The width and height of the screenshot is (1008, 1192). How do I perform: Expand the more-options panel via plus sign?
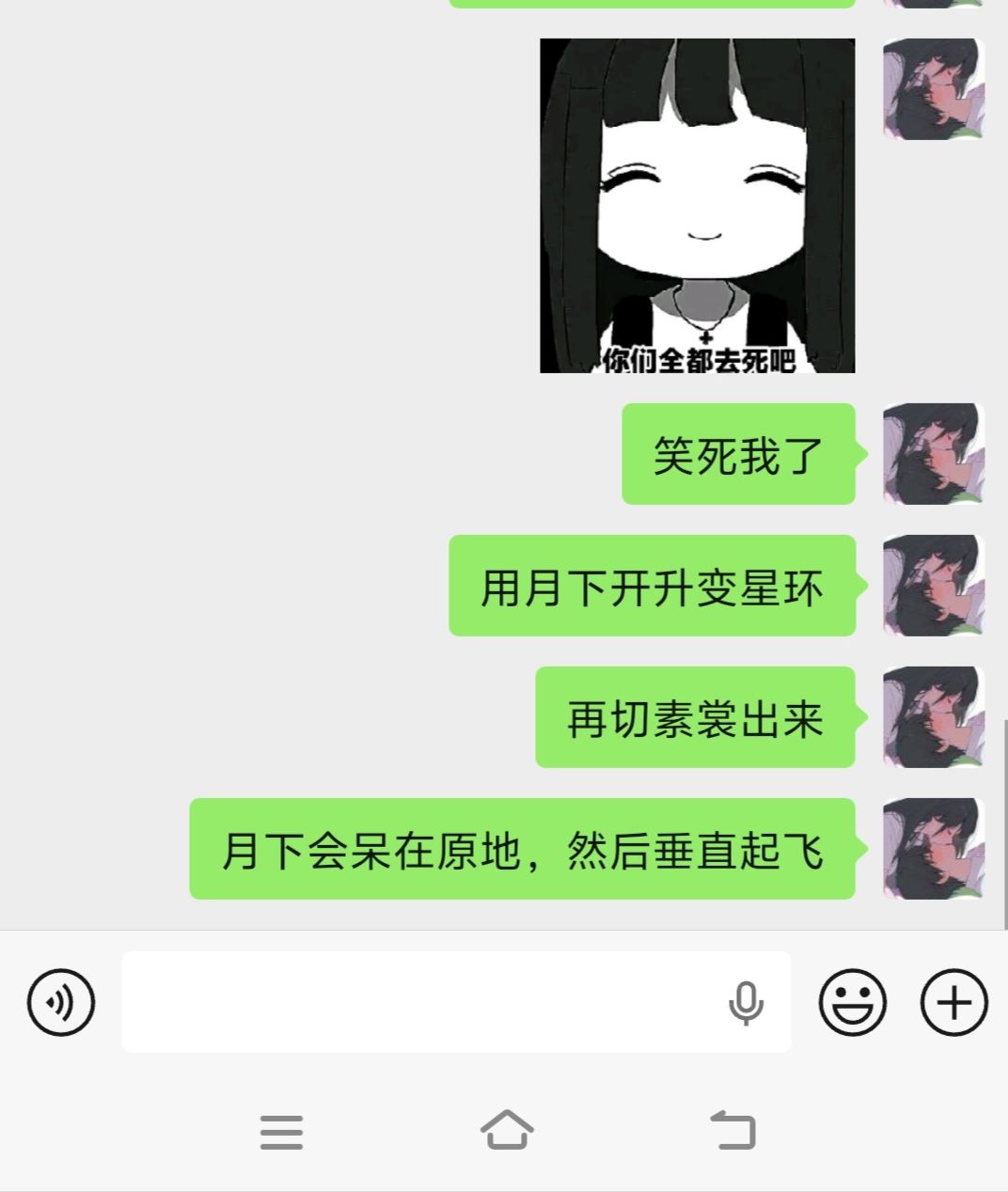tap(953, 1002)
